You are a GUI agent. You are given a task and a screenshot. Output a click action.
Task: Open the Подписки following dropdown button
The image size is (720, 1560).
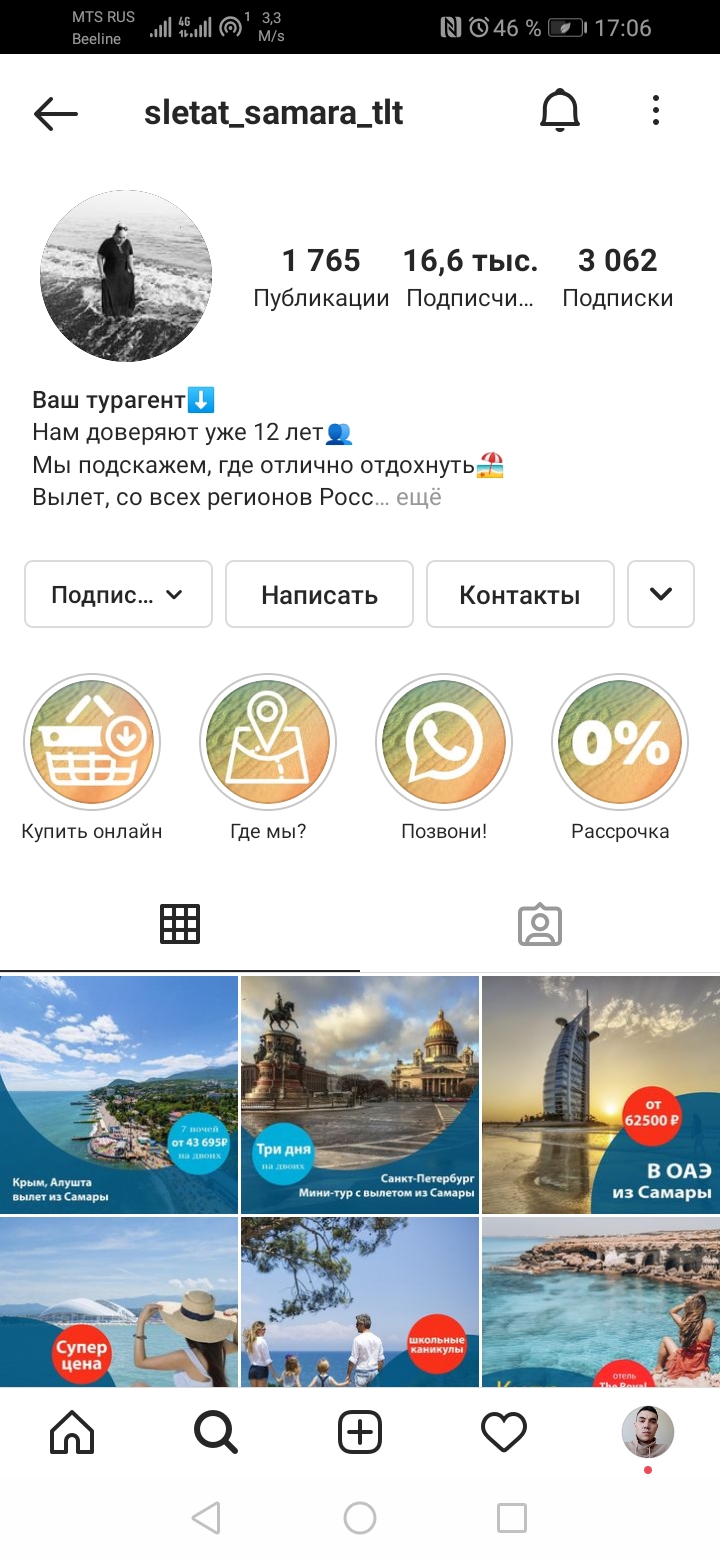tap(118, 595)
